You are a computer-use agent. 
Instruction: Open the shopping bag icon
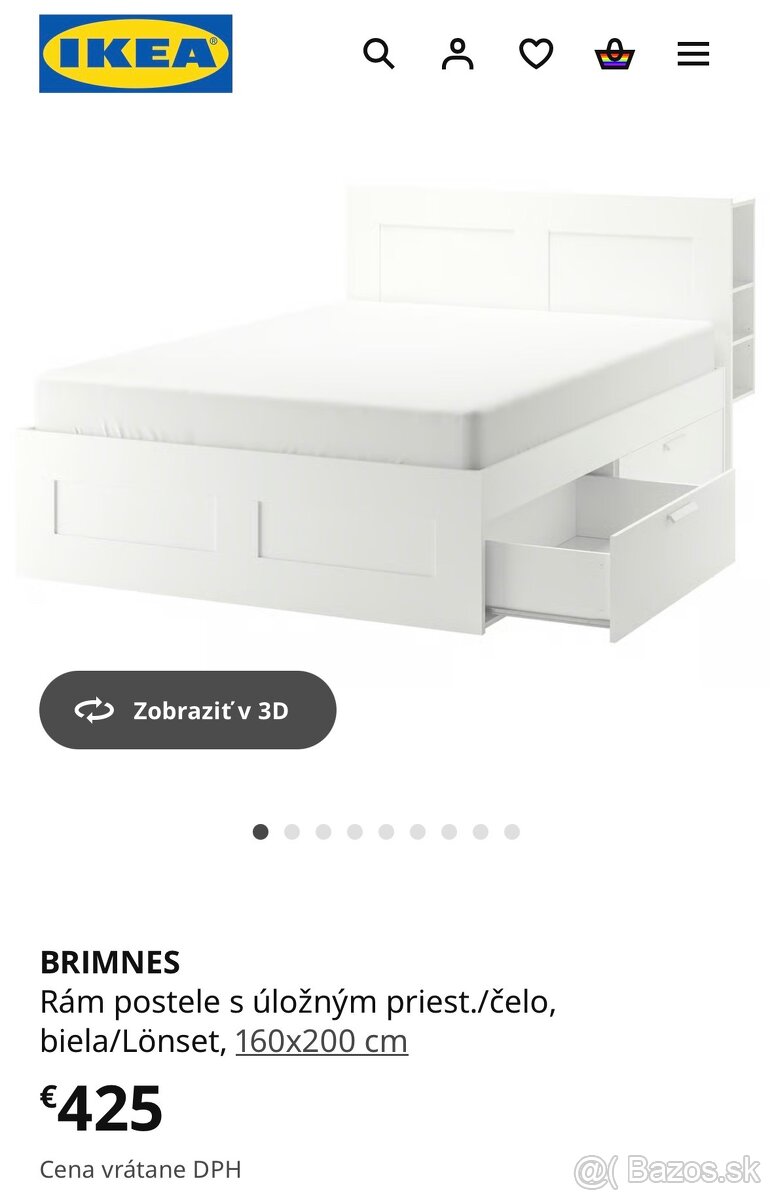point(616,55)
